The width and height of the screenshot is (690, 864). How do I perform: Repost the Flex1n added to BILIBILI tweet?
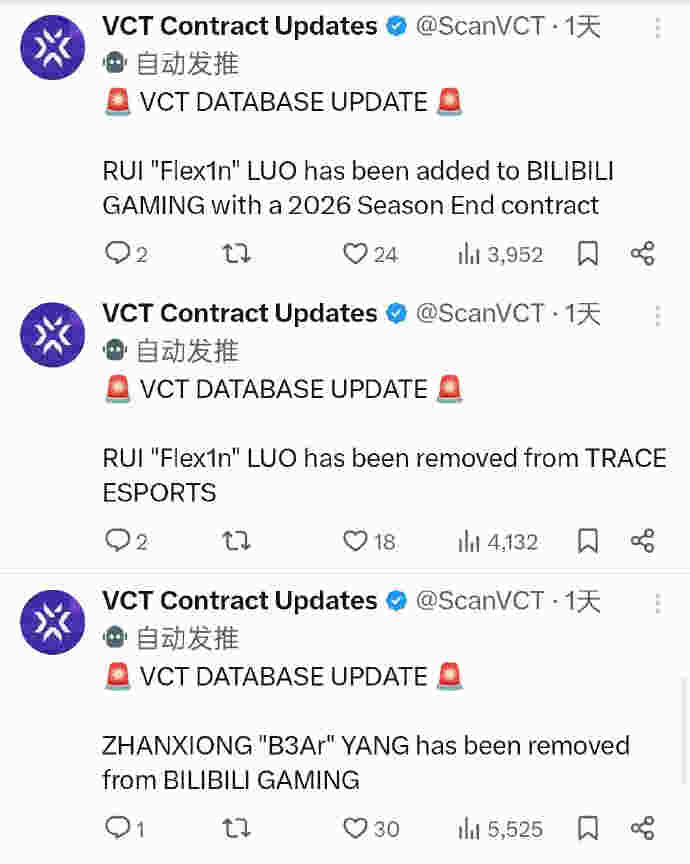[x=236, y=254]
